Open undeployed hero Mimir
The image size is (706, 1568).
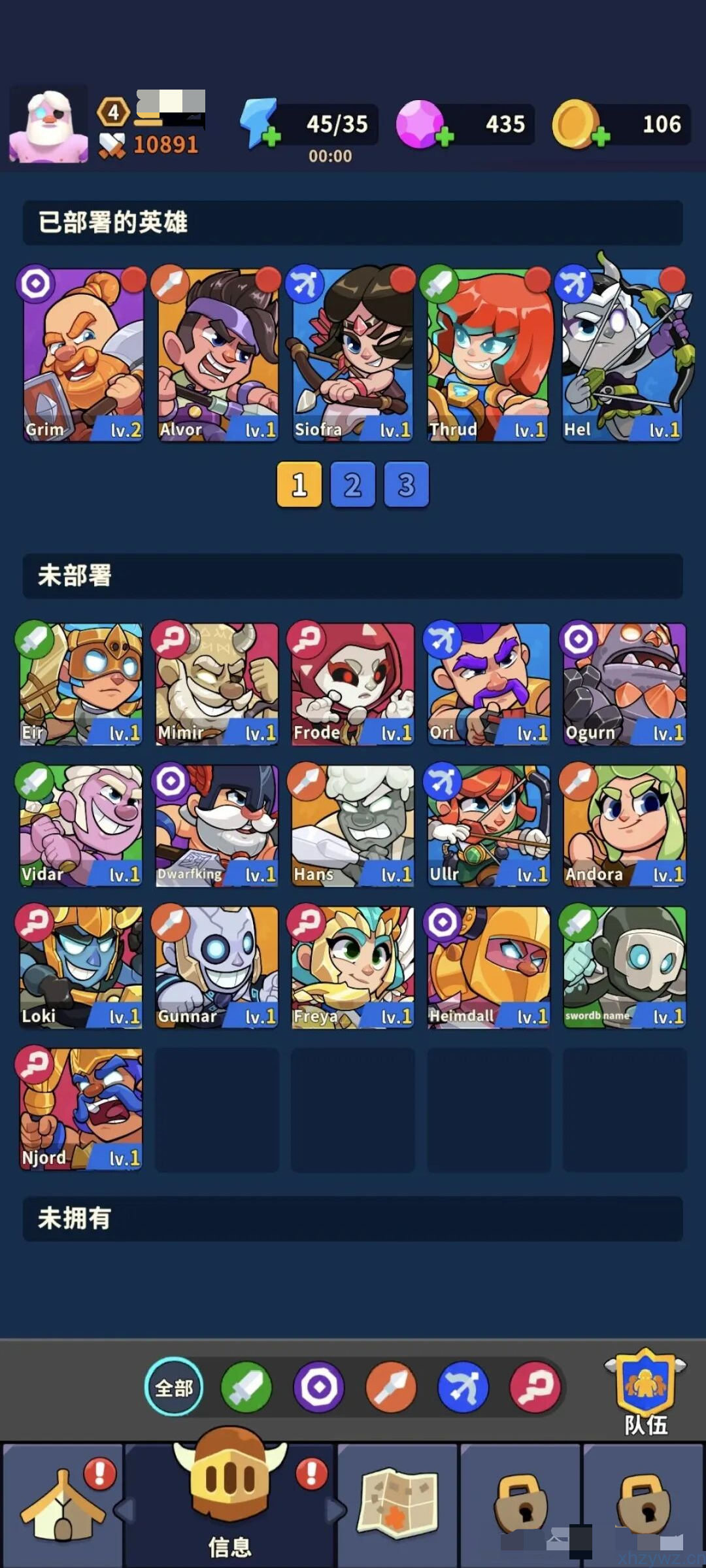216,684
